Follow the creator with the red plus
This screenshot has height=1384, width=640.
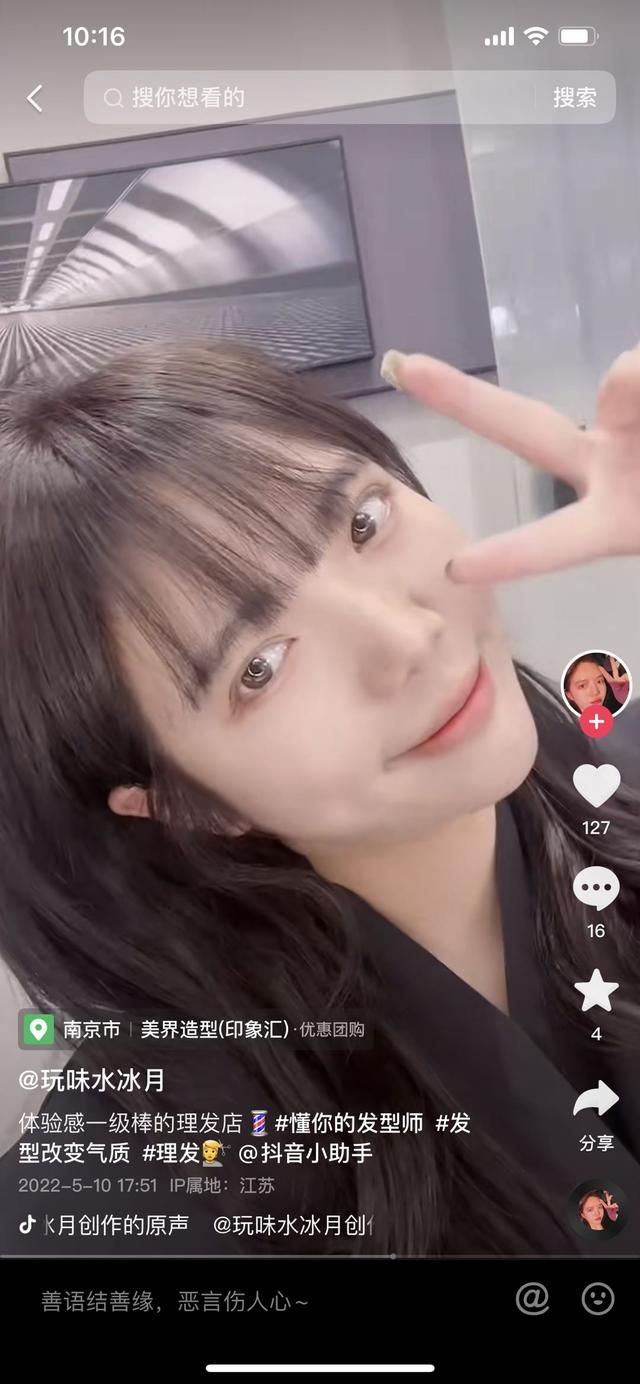tap(596, 722)
